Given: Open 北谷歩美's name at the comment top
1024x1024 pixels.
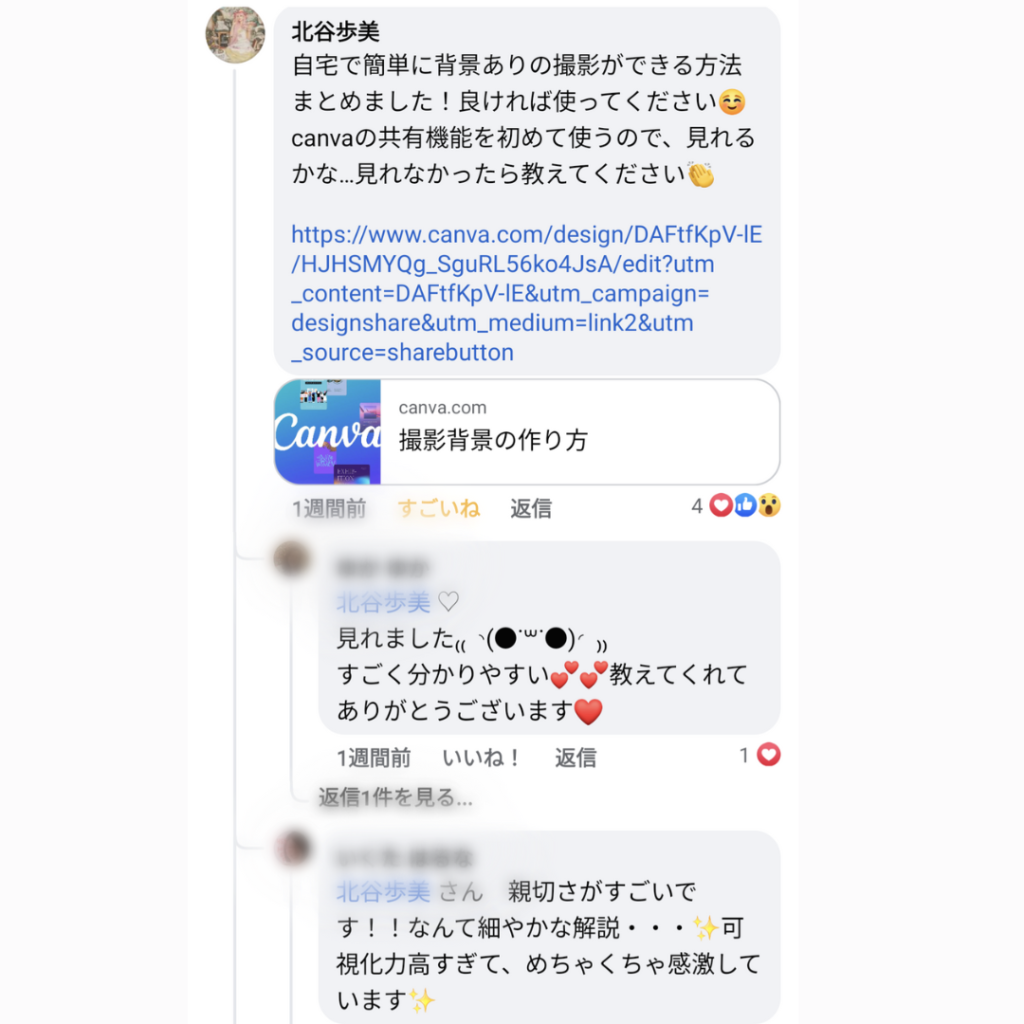Looking at the screenshot, I should click(x=335, y=32).
